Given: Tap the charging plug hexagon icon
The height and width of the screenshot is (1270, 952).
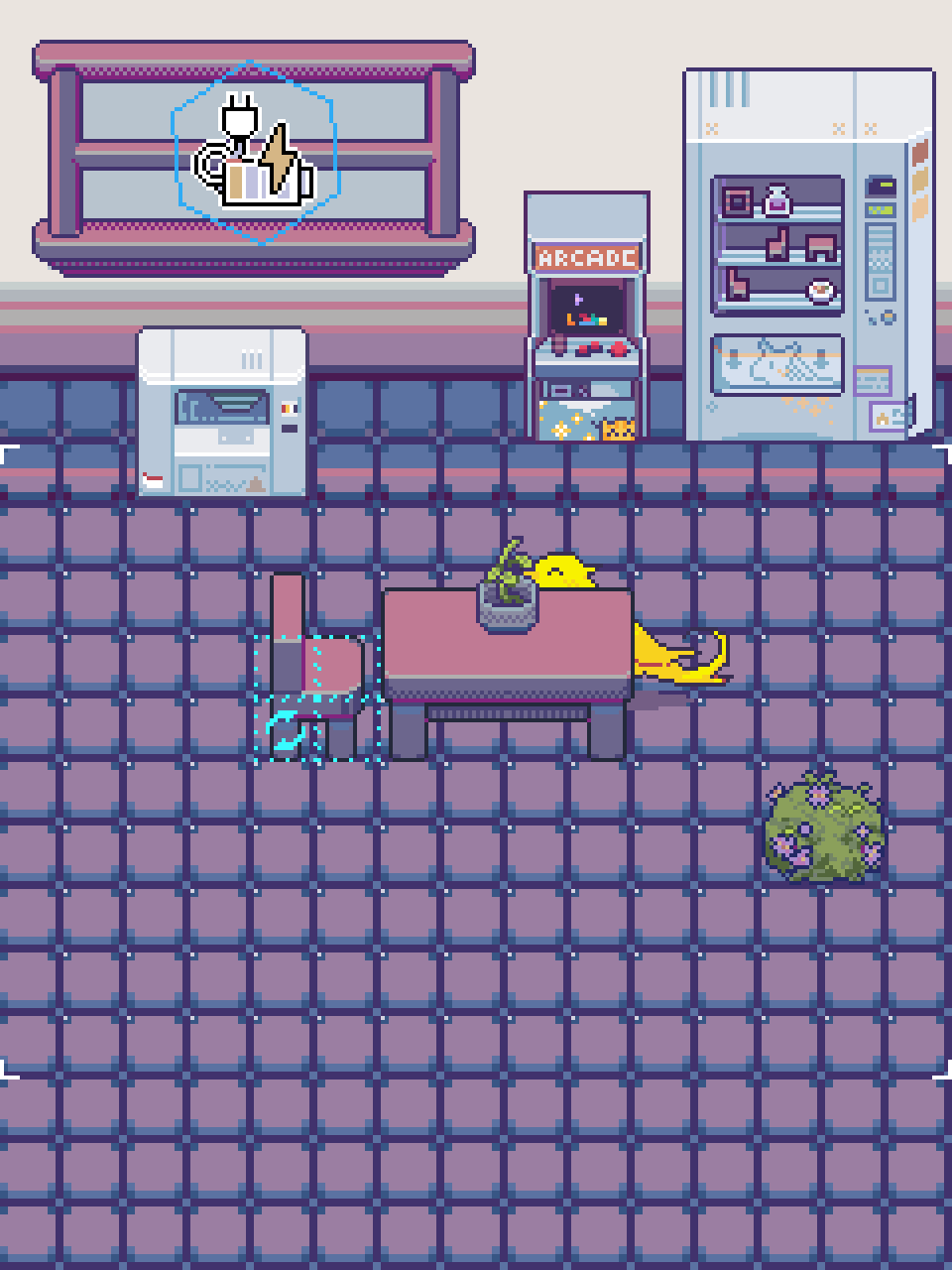Looking at the screenshot, I should tap(254, 152).
